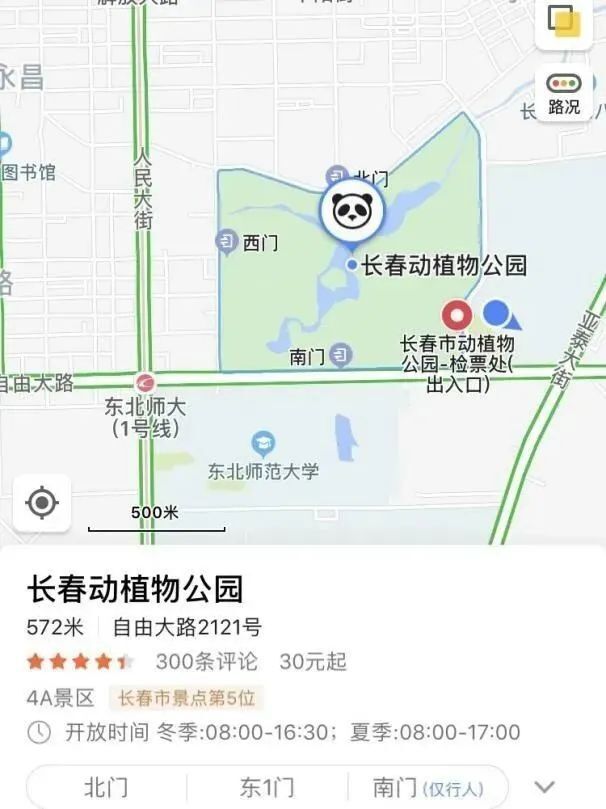Image resolution: width=606 pixels, height=809 pixels.
Task: Tap the 东北师大 subway station marker
Action: 146,383
